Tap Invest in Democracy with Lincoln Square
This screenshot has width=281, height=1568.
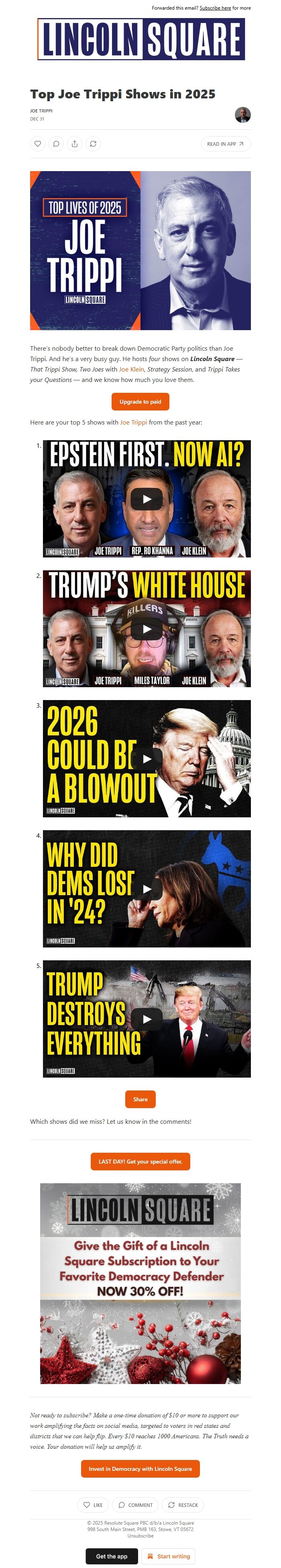coord(140,1469)
